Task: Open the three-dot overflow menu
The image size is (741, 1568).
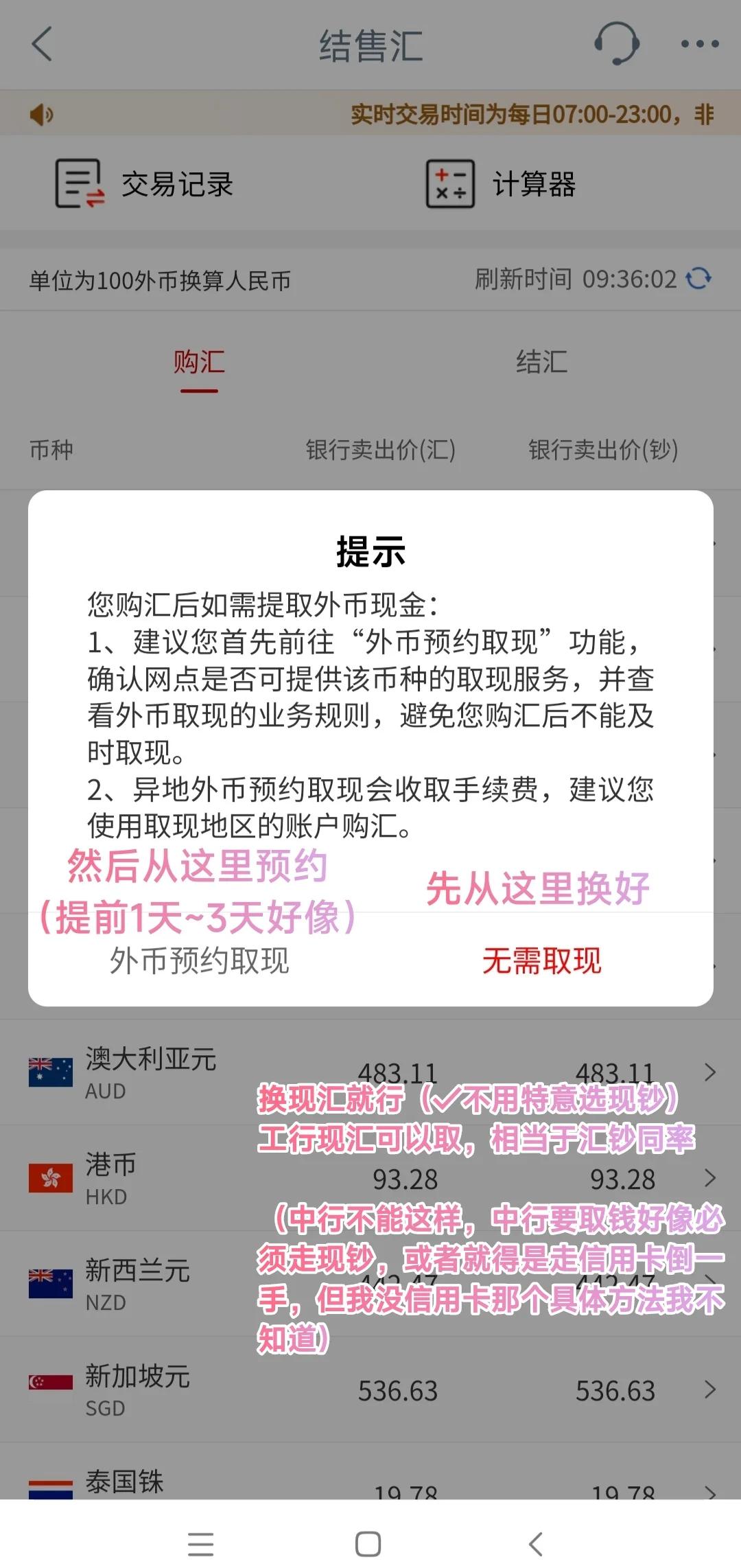Action: point(699,44)
